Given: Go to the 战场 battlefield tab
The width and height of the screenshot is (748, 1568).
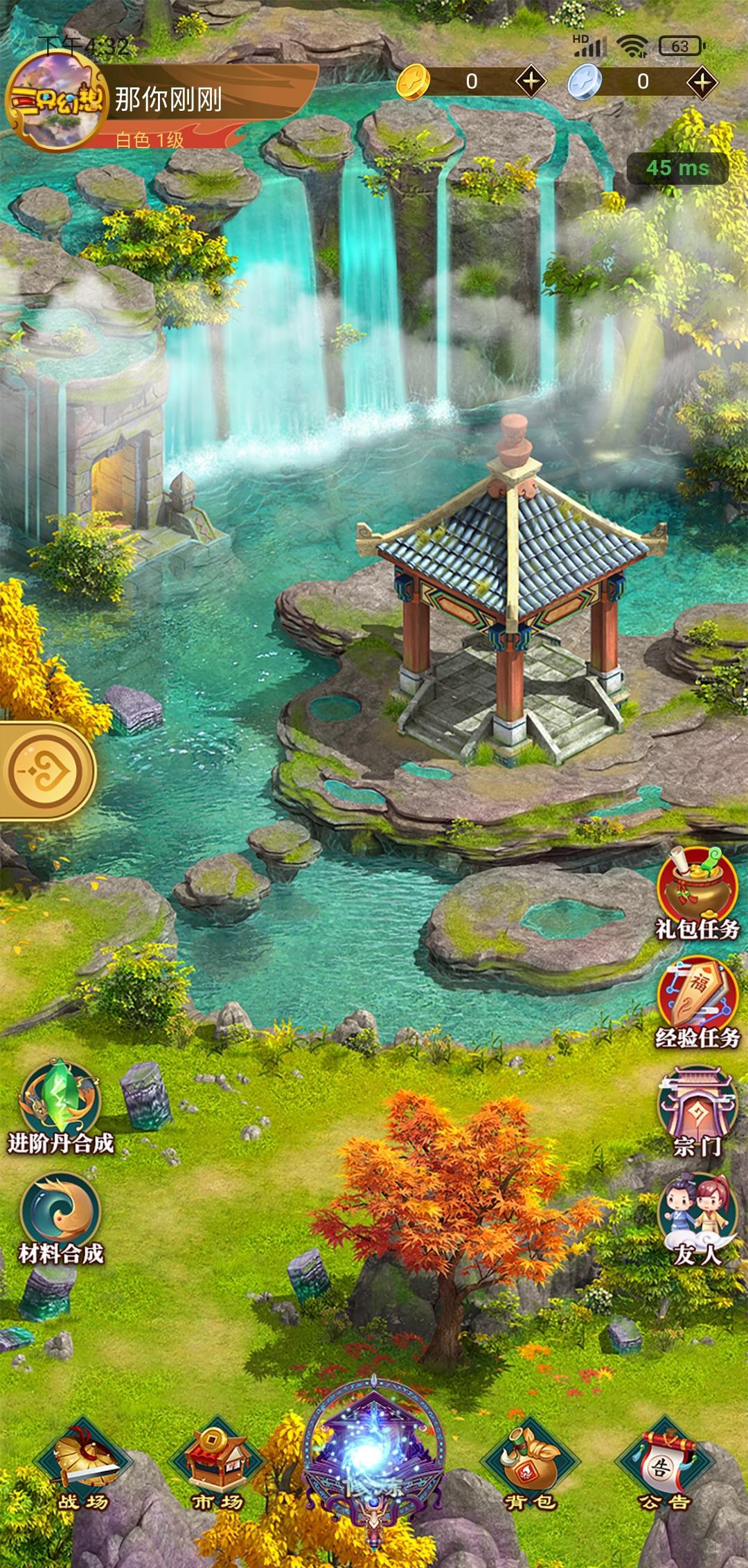Looking at the screenshot, I should tap(83, 1467).
